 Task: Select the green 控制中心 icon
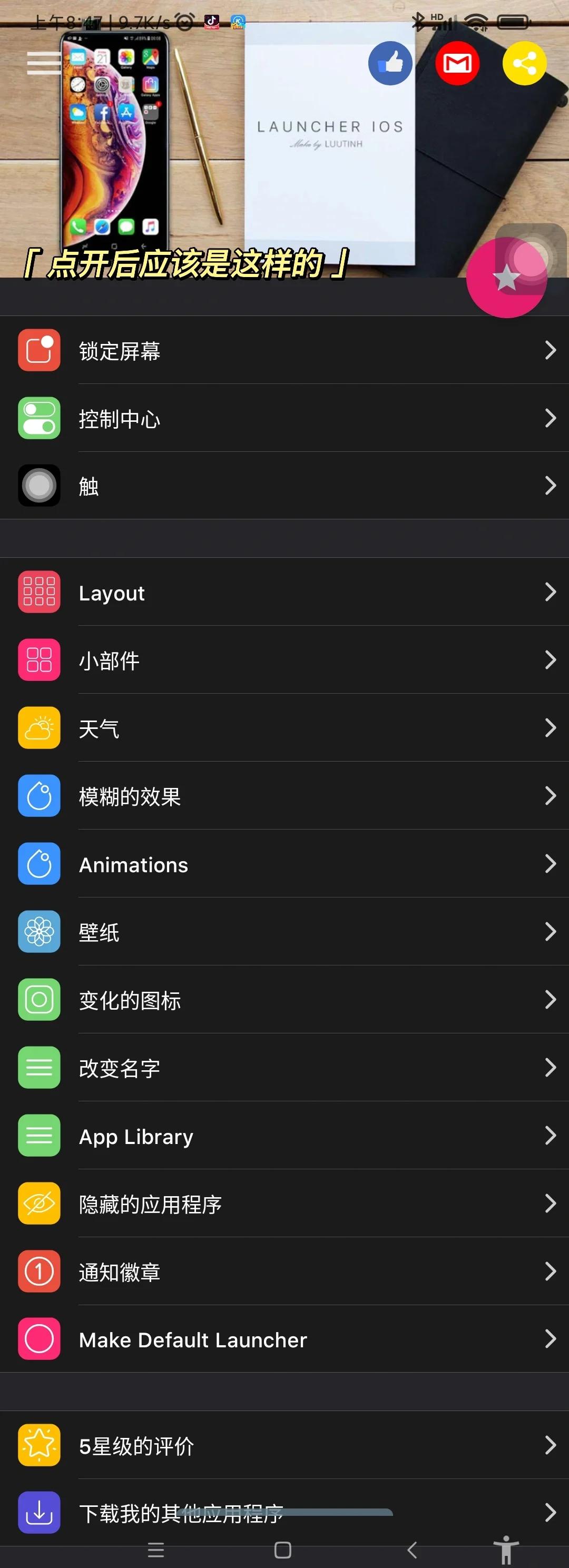pos(39,419)
